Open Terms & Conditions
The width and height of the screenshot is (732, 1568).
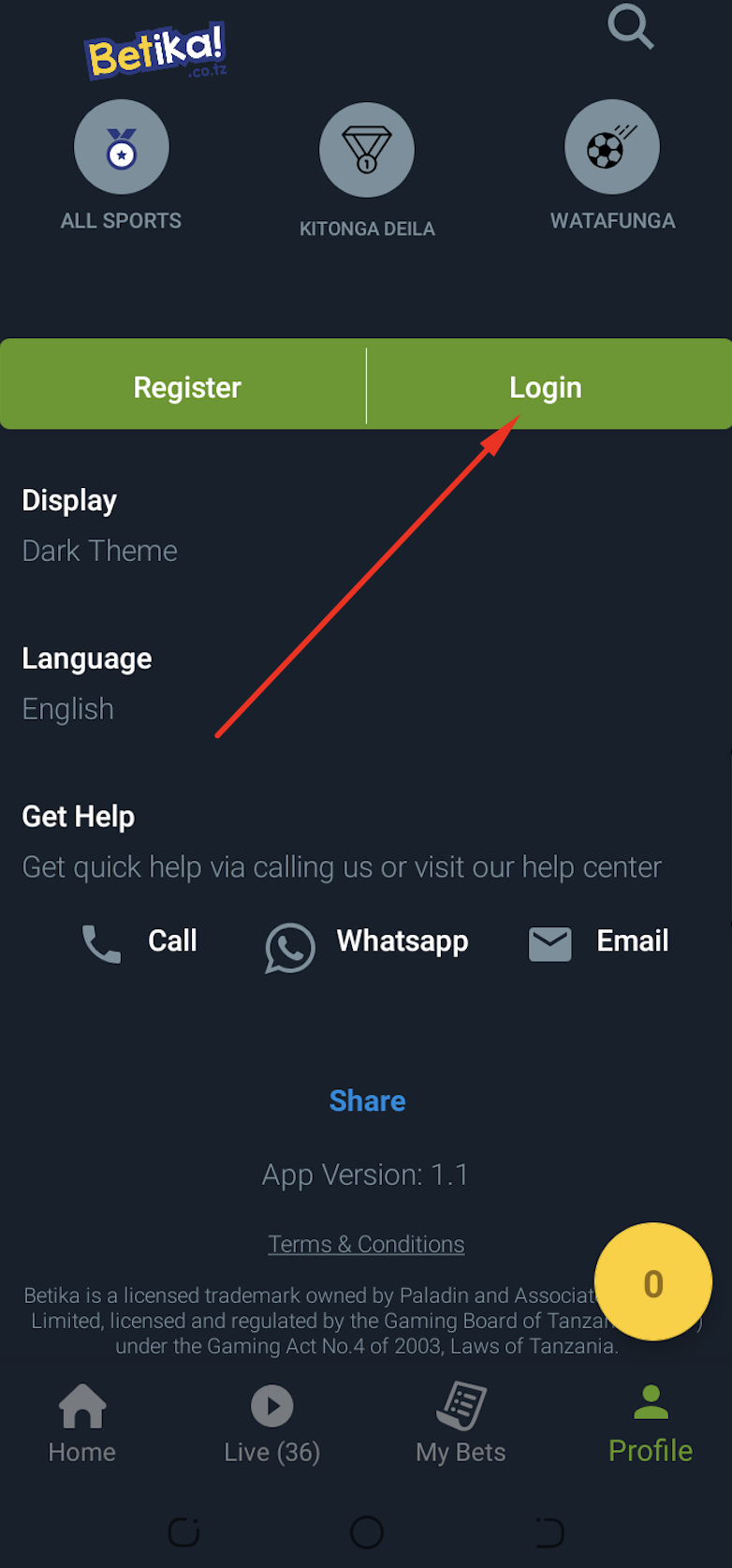366,1244
